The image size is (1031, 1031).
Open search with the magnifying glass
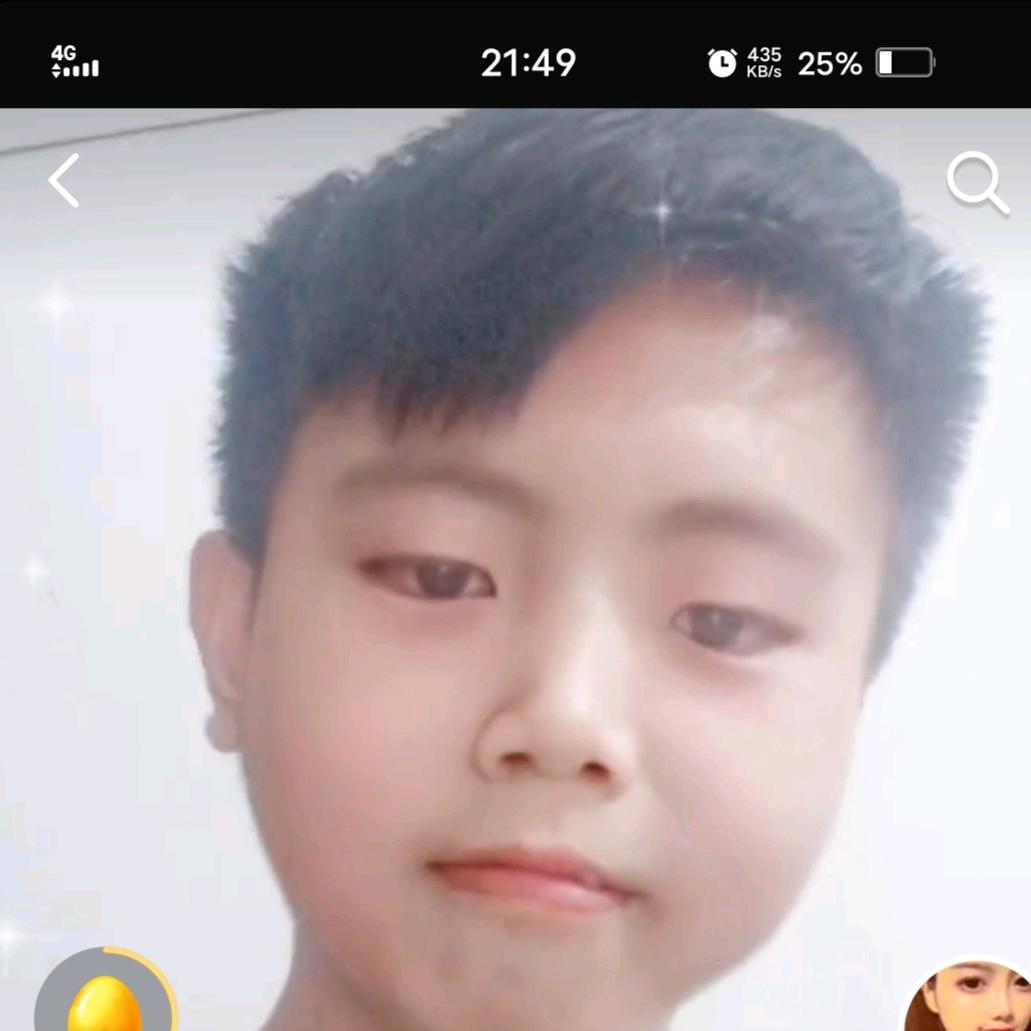(976, 183)
